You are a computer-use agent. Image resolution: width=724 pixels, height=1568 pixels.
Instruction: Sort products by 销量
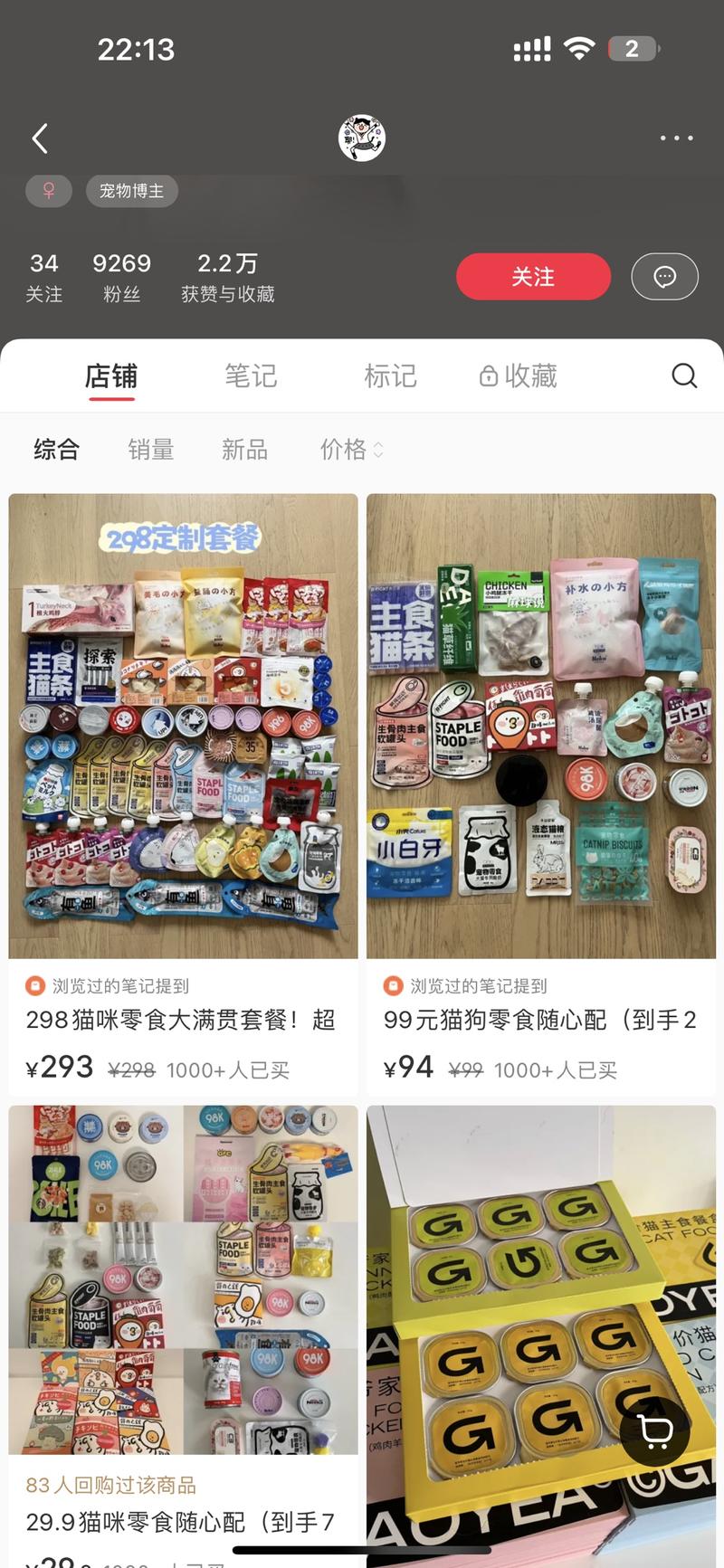point(150,450)
